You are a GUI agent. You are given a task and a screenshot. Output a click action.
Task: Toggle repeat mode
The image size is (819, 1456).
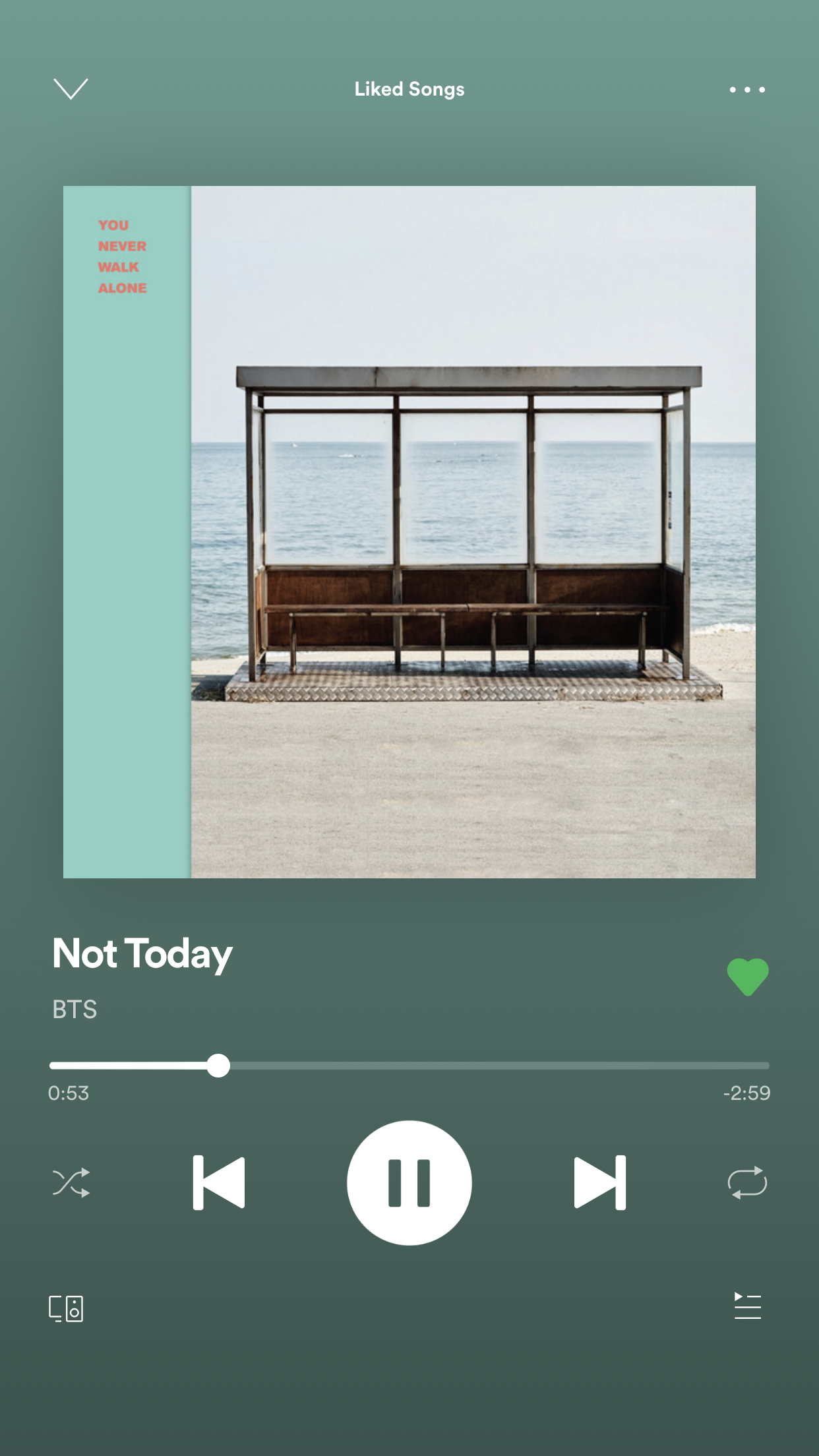747,1183
